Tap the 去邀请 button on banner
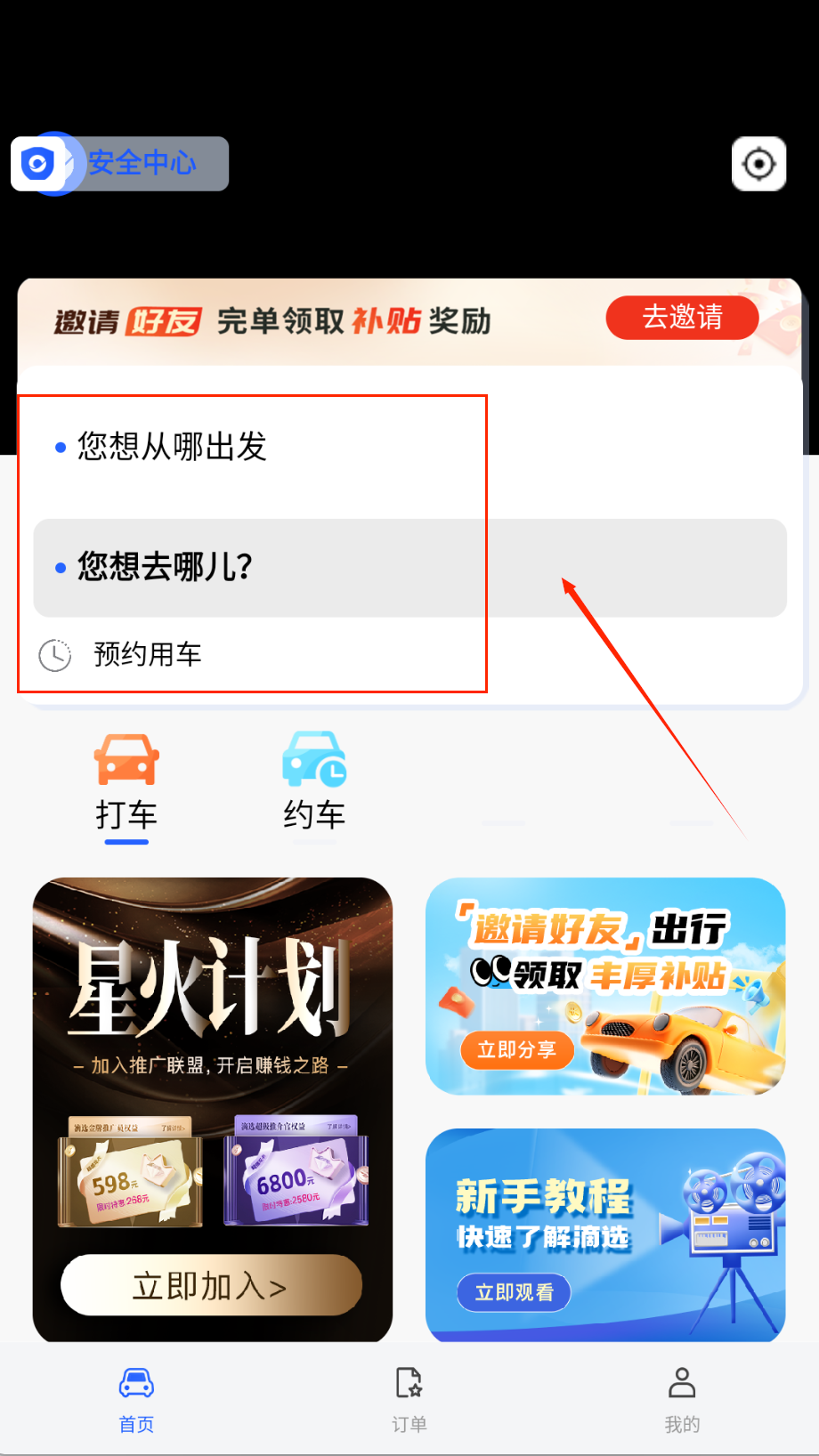This screenshot has width=819, height=1456. 682,318
